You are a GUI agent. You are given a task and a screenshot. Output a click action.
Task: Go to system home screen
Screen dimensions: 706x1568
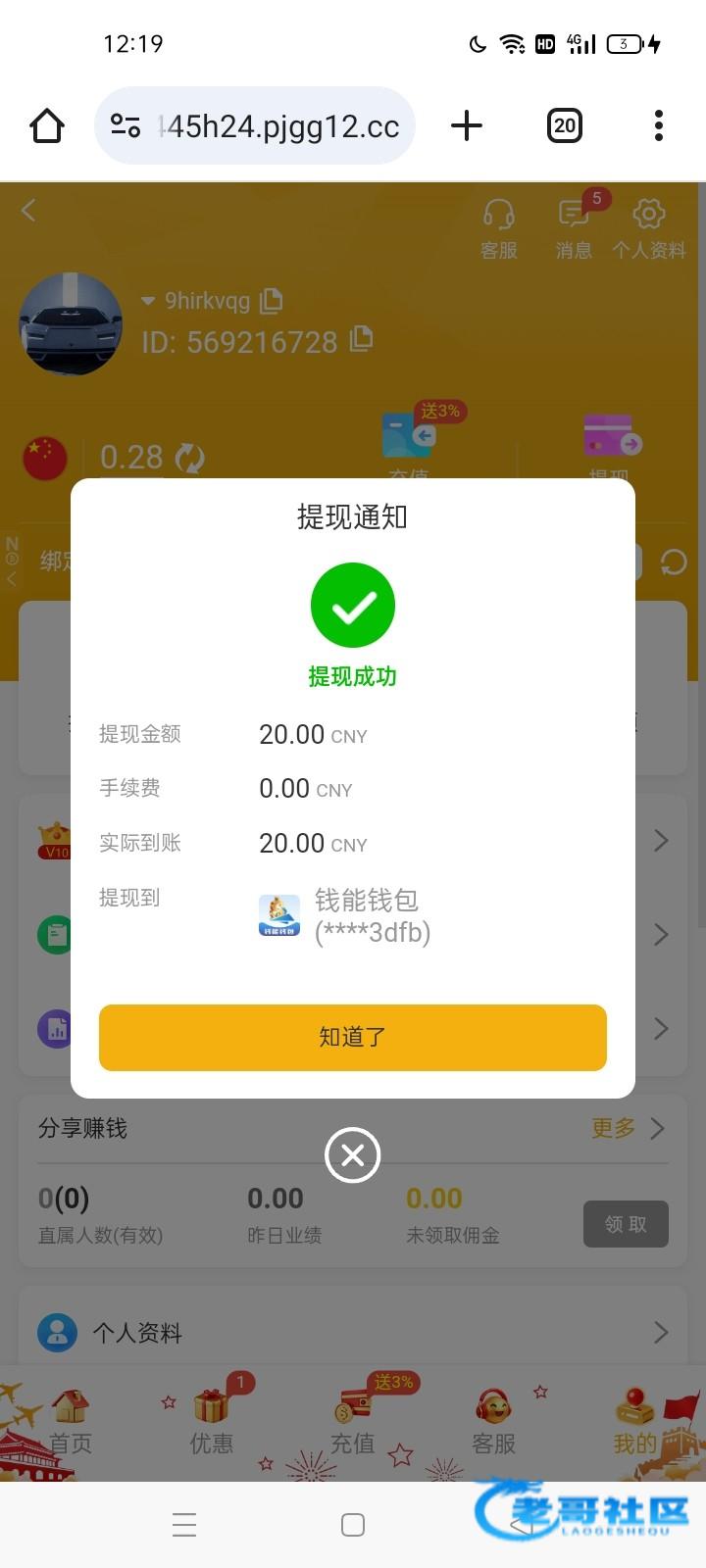(x=353, y=1525)
